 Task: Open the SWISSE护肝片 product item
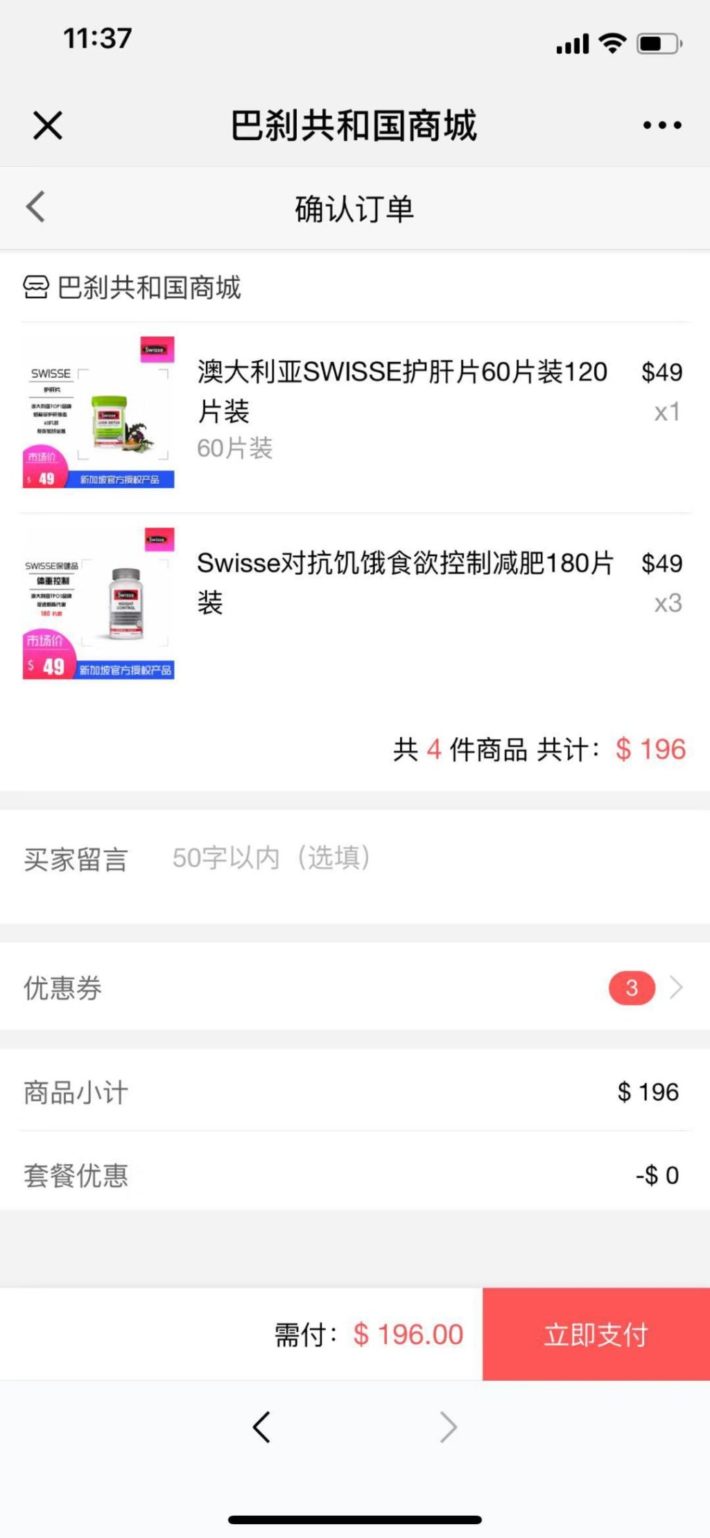[x=400, y=391]
